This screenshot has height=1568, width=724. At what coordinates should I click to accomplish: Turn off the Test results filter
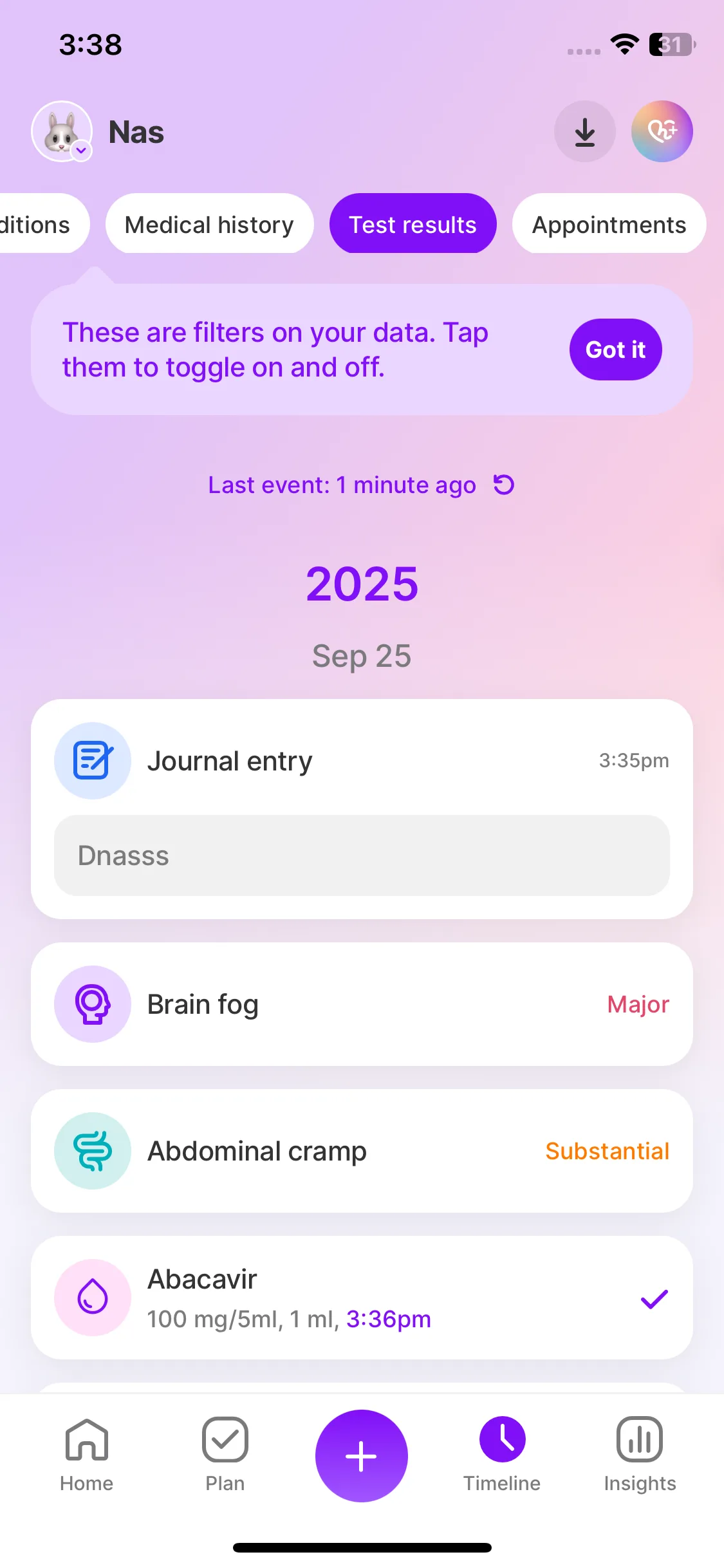click(413, 224)
